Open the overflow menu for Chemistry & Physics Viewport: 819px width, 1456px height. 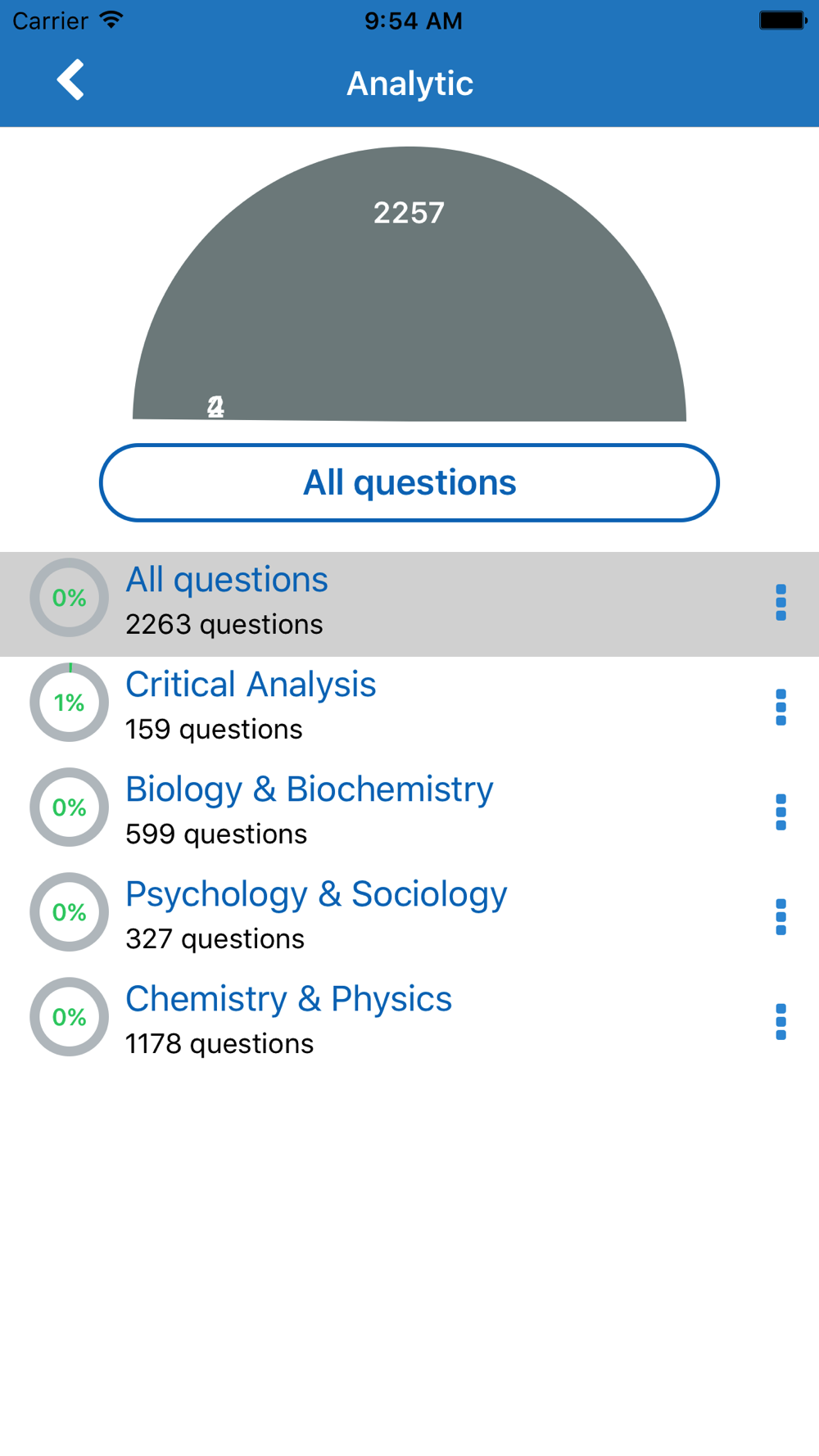click(x=781, y=1022)
